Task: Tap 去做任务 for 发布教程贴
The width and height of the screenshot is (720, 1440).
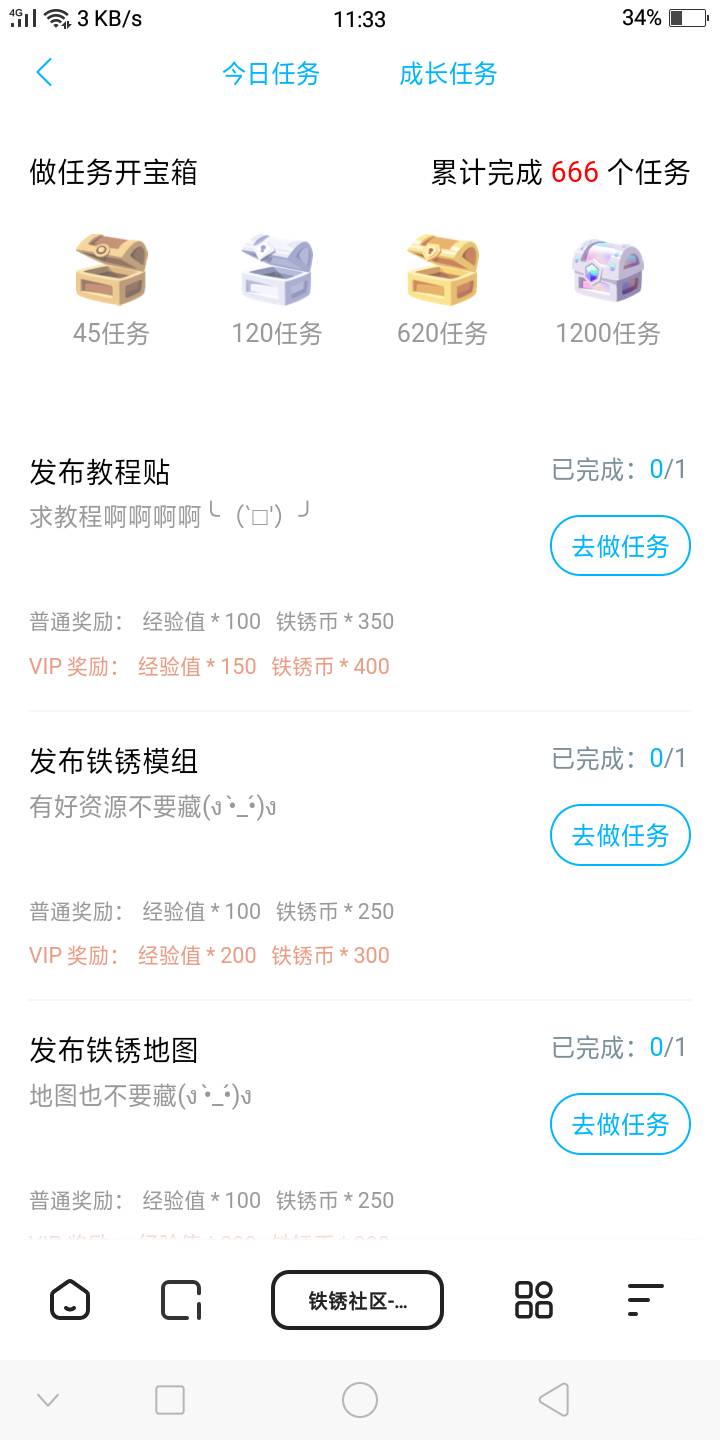Action: 620,546
